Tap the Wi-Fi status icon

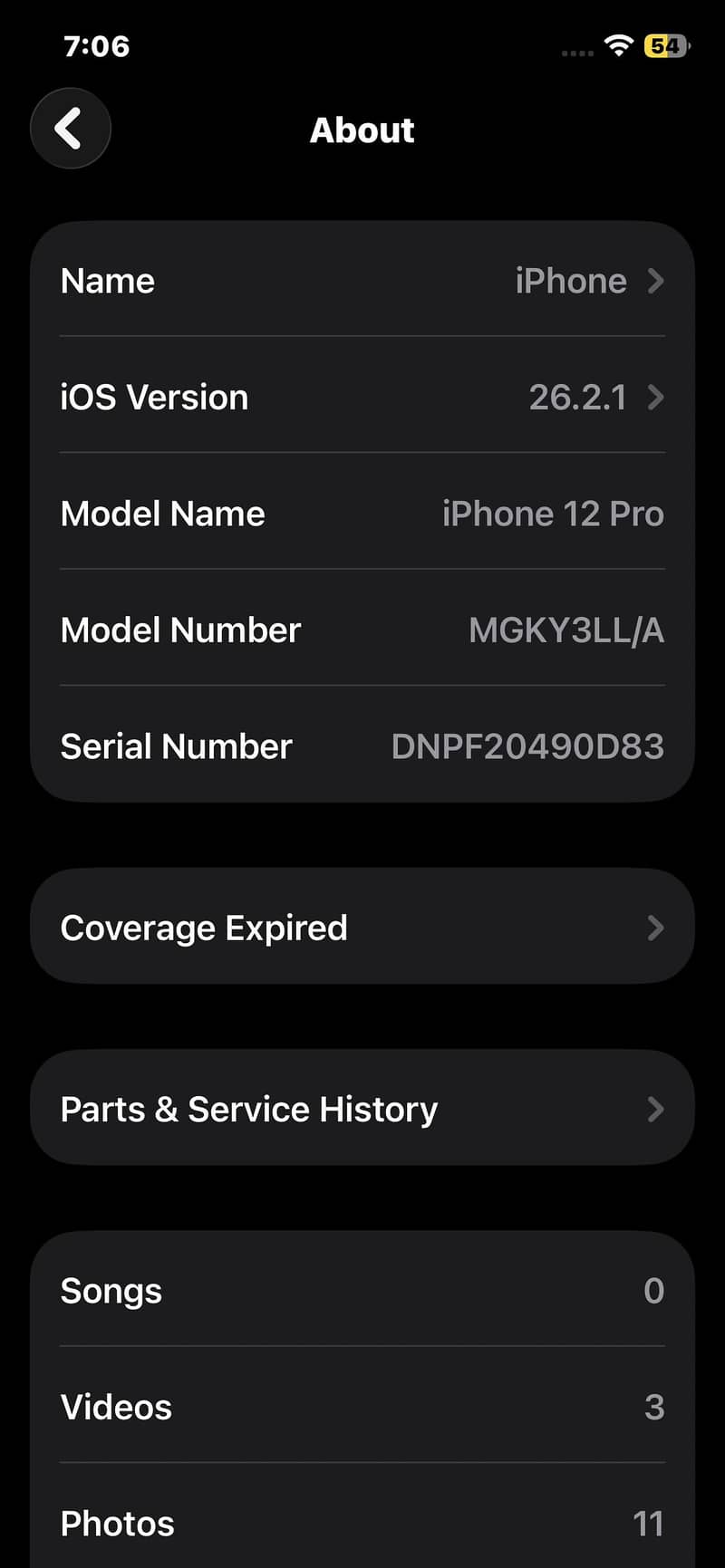(617, 45)
